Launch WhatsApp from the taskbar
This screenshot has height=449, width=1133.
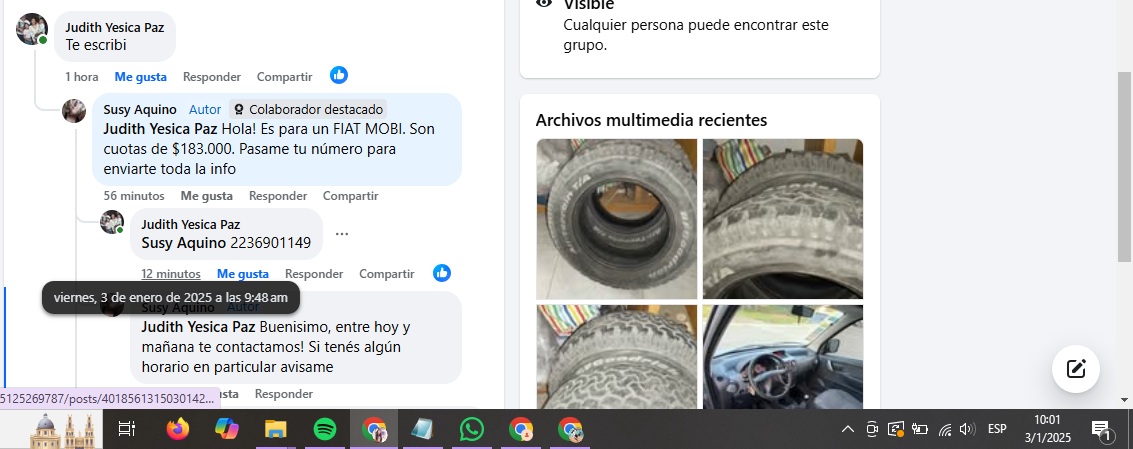point(472,429)
